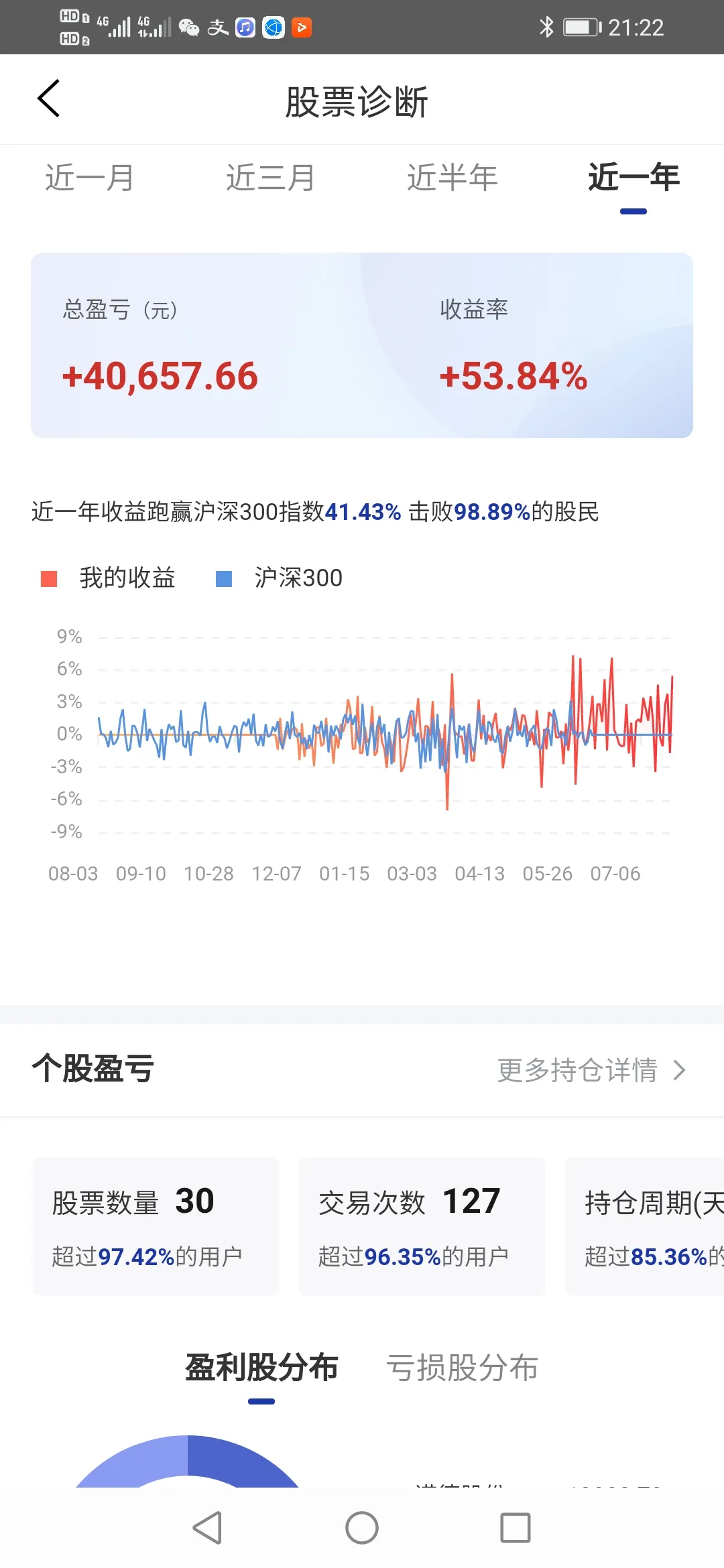724x1568 pixels.
Task: Select the 盈利股分布 tab
Action: click(x=261, y=1368)
